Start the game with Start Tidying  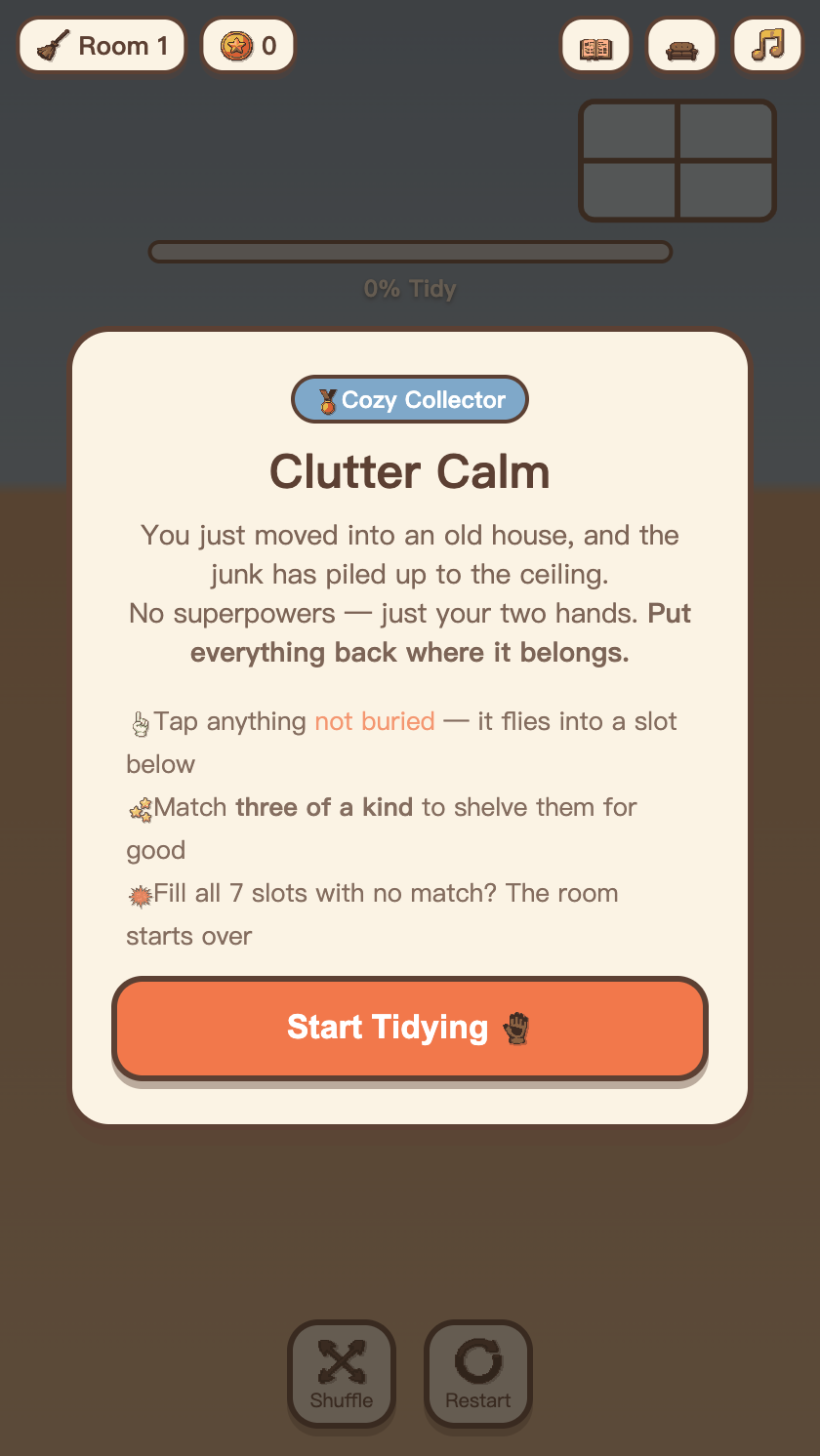409,1028
